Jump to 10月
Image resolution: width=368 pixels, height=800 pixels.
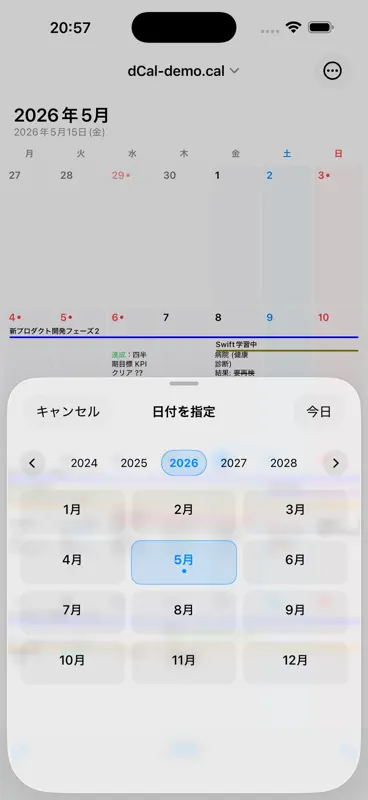pyautogui.click(x=72, y=661)
